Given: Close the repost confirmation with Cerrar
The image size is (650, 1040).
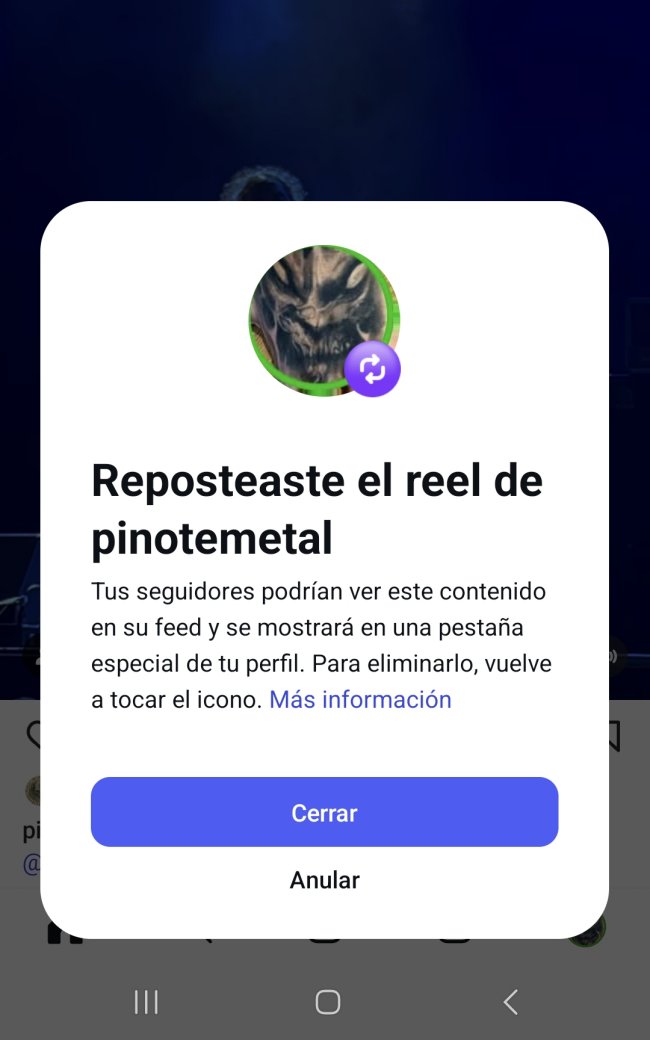Looking at the screenshot, I should (324, 812).
